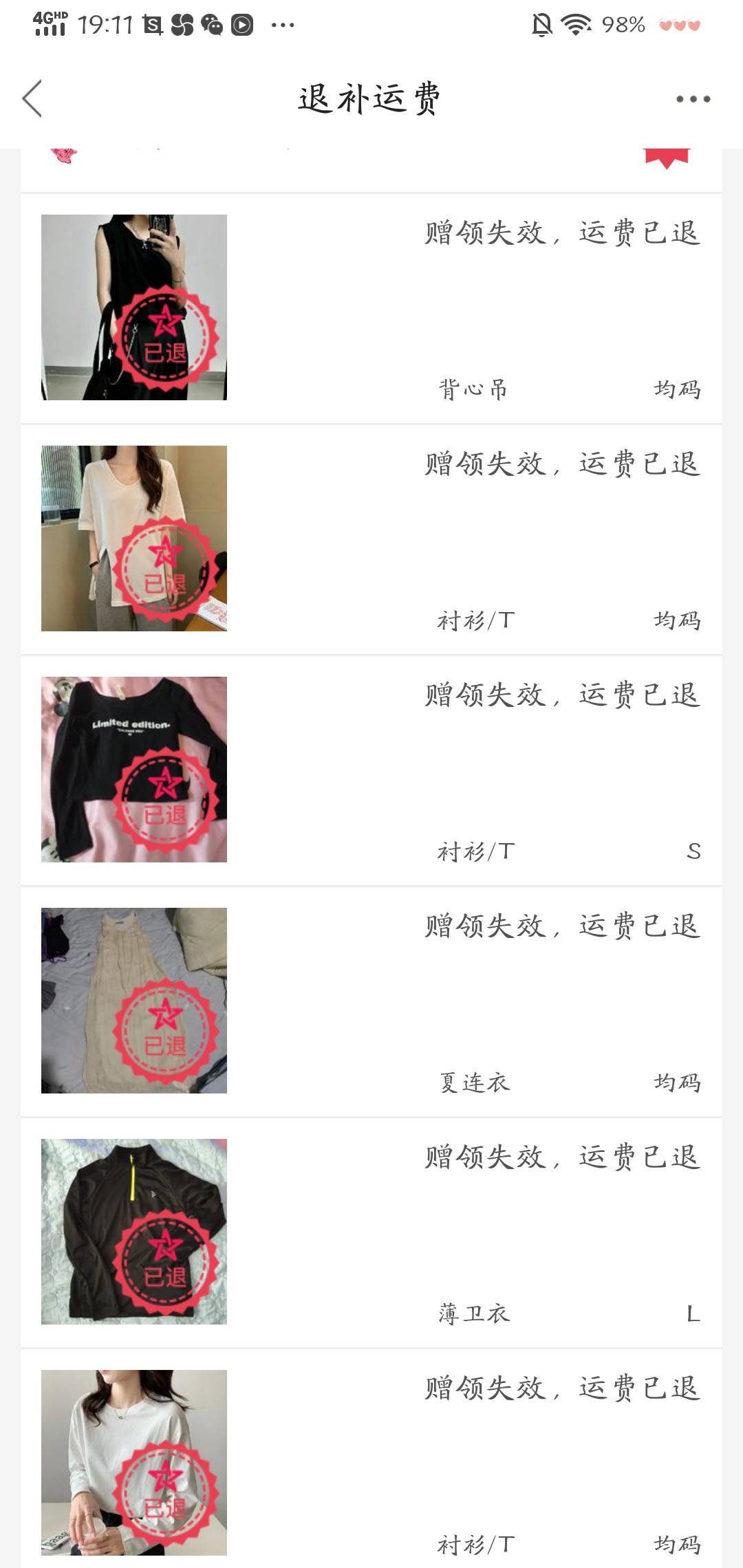View the 夏连衣 dress item
The height and width of the screenshot is (1568, 743).
[x=371, y=1001]
